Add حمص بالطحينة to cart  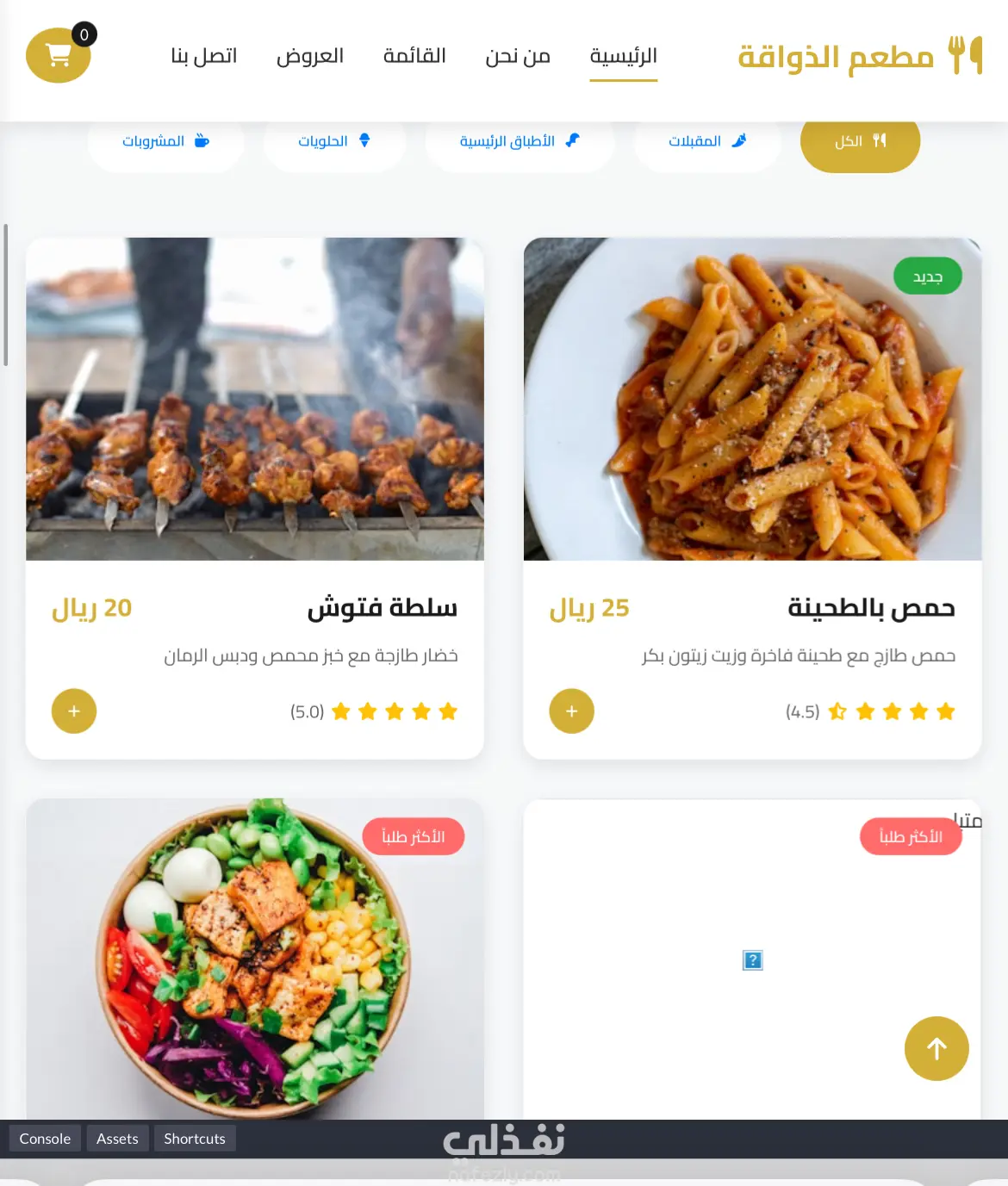coord(571,711)
